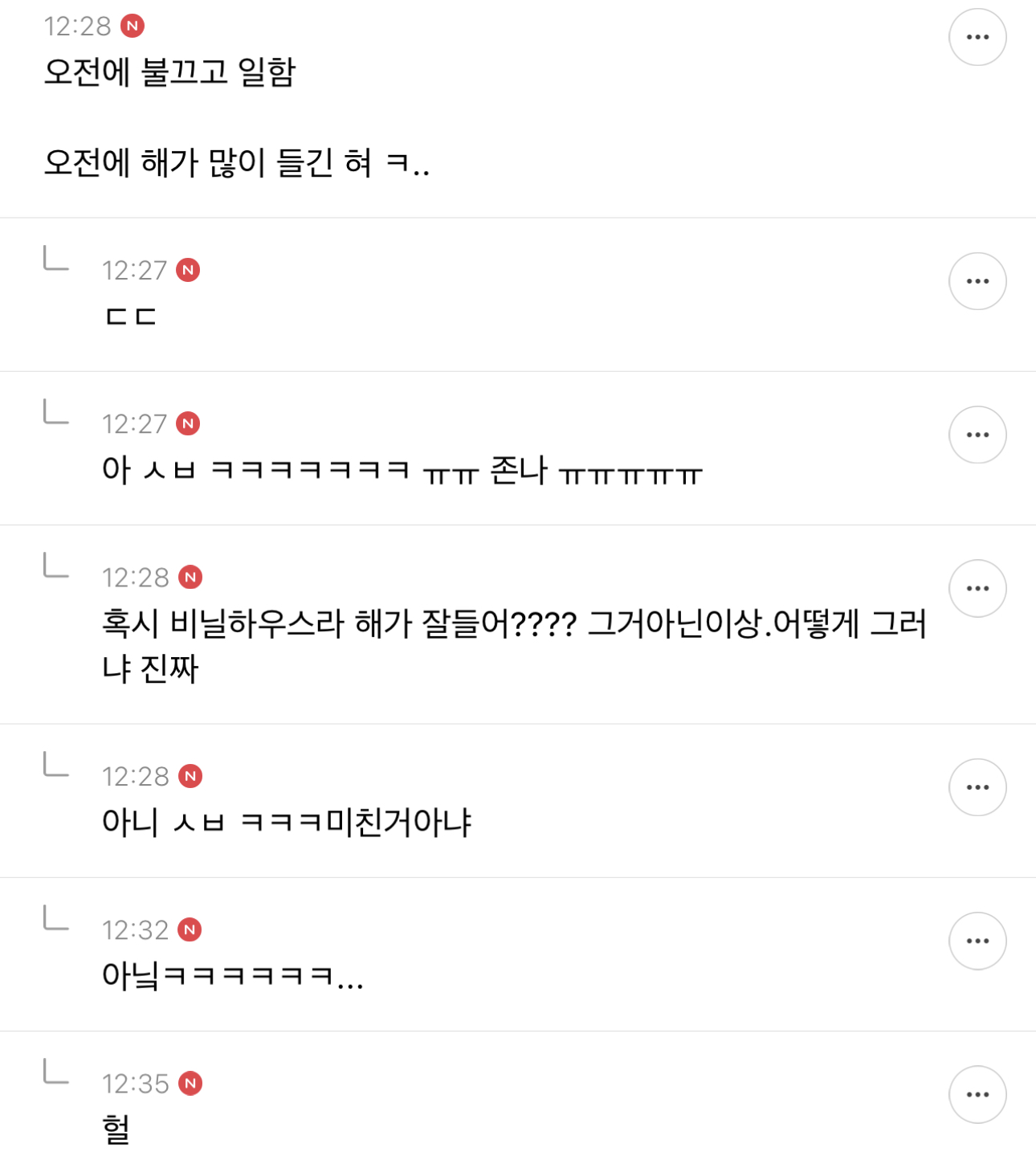Image resolution: width=1036 pixels, height=1156 pixels.
Task: Open more menu for the 12:32 아닠 reply
Action: point(977,941)
